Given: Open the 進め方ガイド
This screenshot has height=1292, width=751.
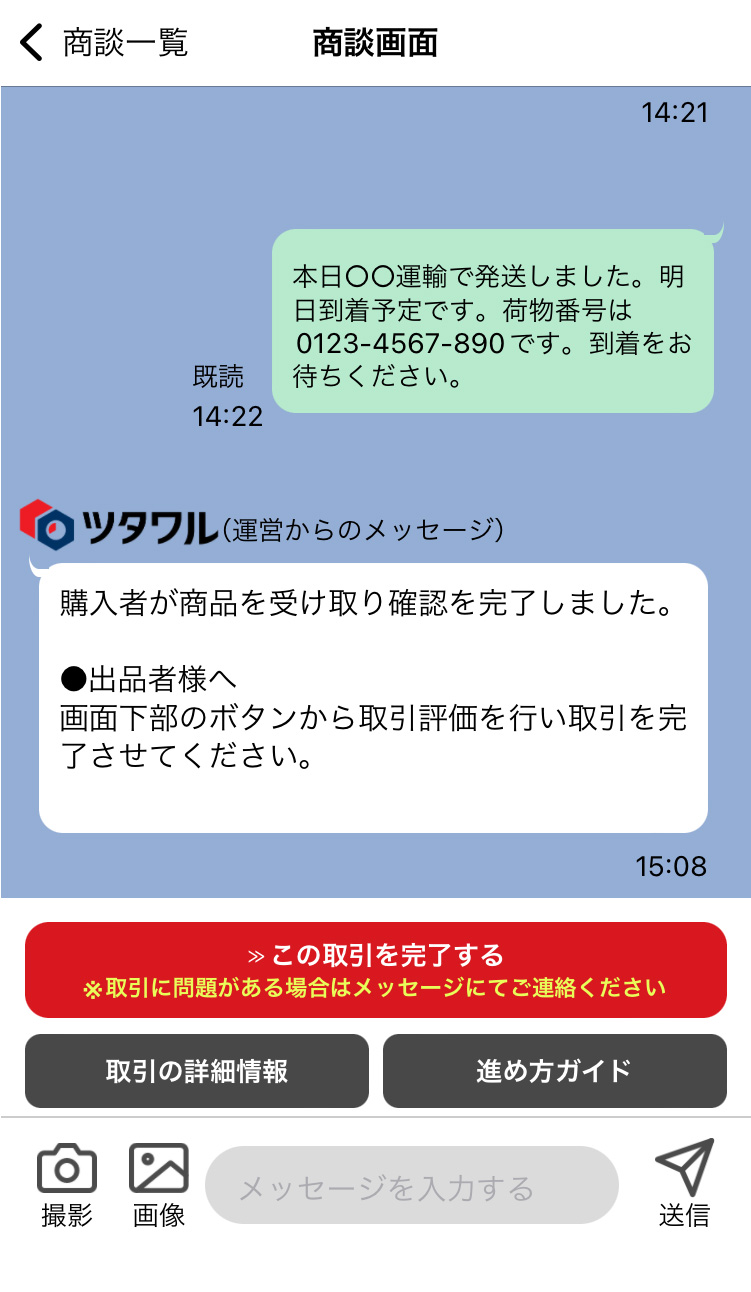Looking at the screenshot, I should (x=554, y=1071).
